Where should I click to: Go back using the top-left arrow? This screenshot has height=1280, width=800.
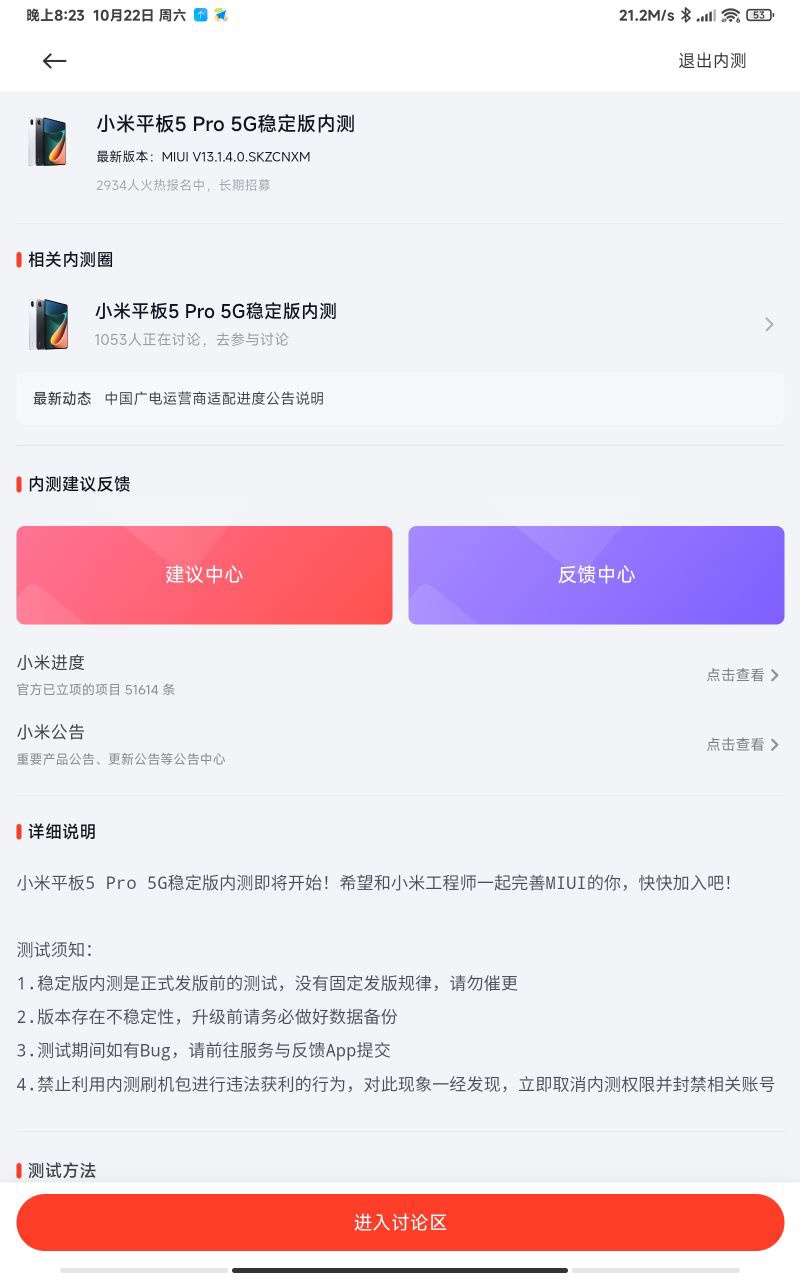click(54, 61)
